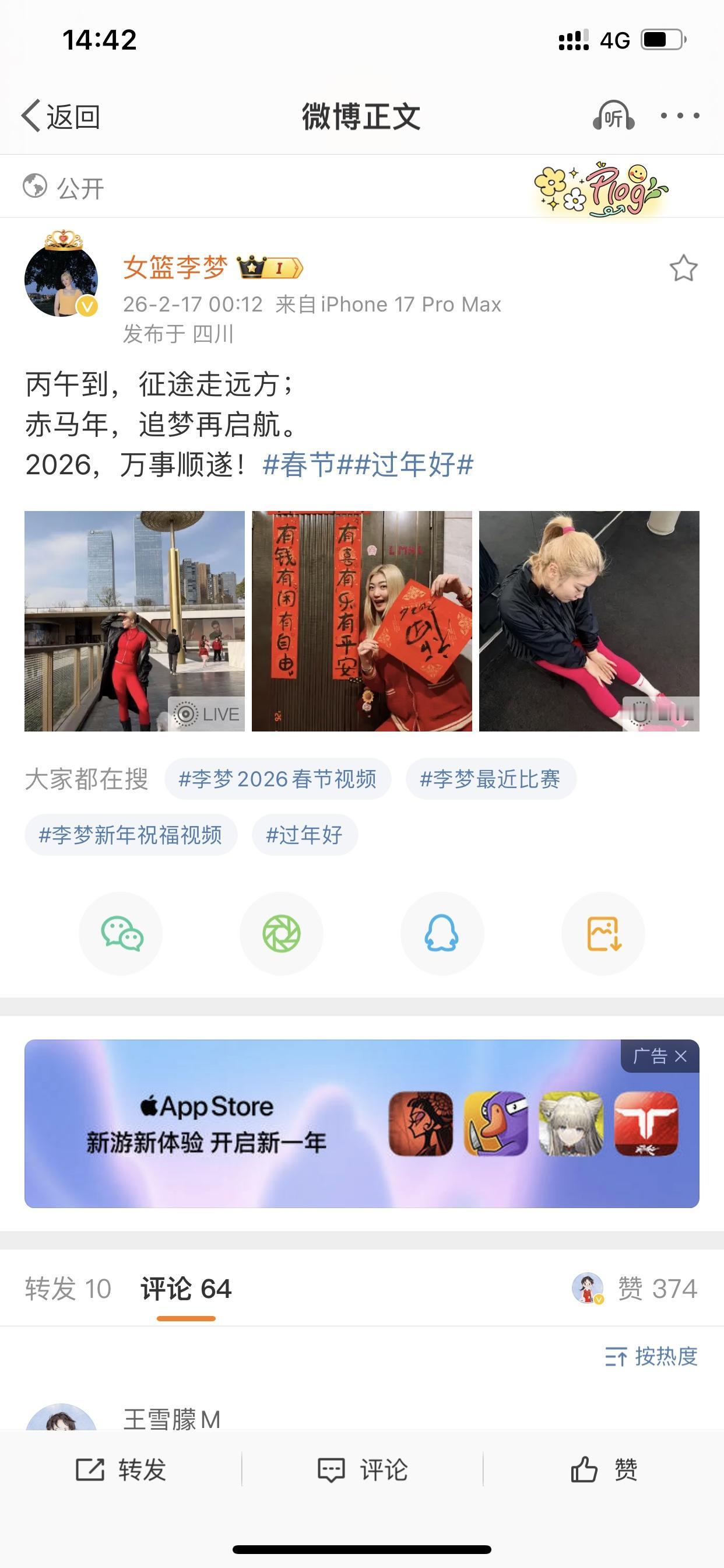View the middle photo with red couplets
Viewport: 724px width, 1568px height.
[362, 621]
